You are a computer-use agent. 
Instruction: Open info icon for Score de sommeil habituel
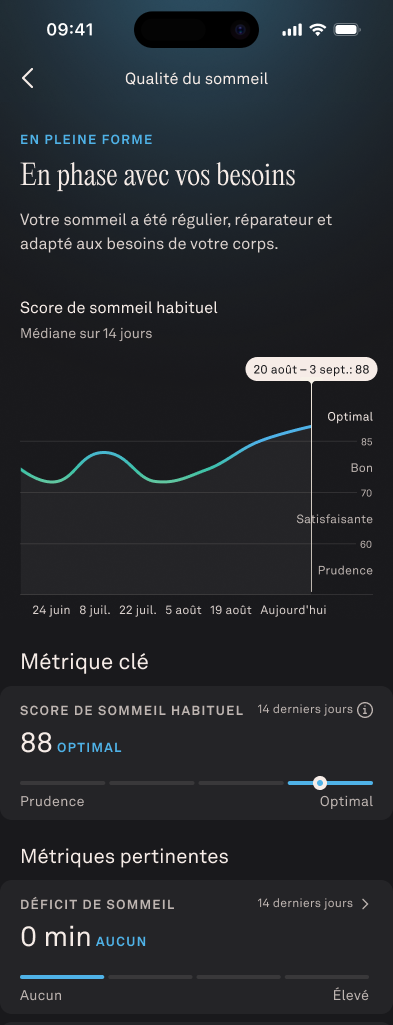(366, 710)
